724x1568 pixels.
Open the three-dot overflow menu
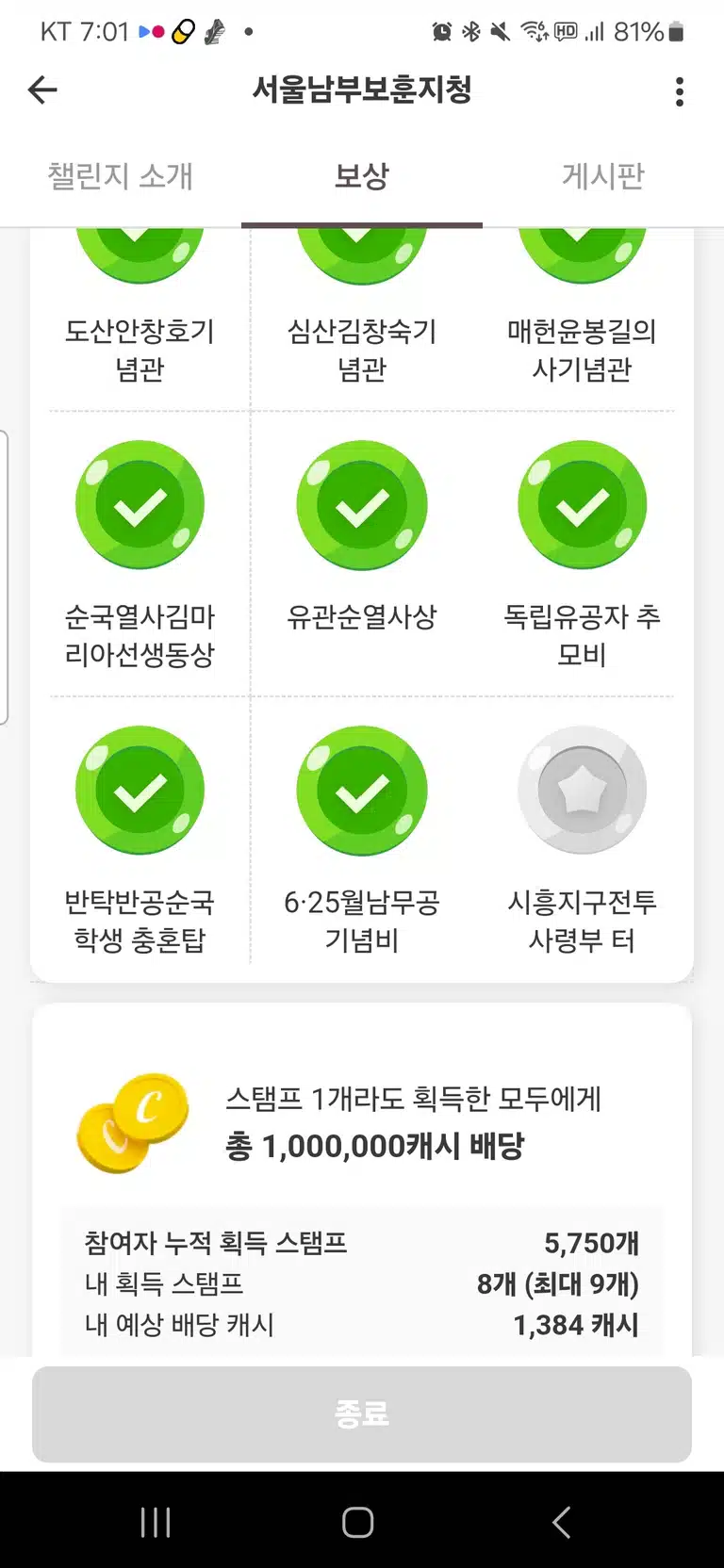pyautogui.click(x=680, y=91)
